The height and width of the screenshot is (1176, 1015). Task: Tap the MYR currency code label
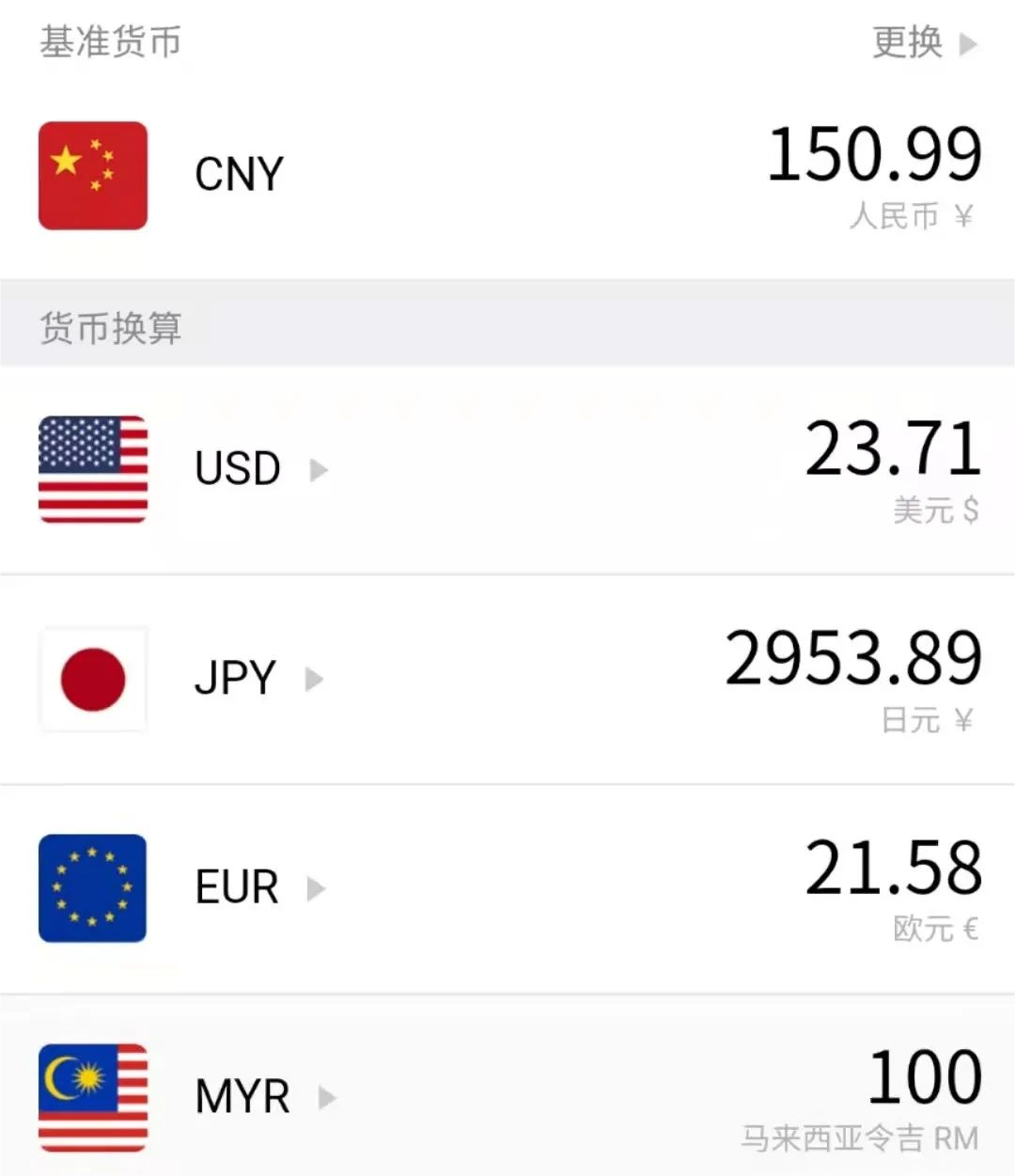(241, 1095)
